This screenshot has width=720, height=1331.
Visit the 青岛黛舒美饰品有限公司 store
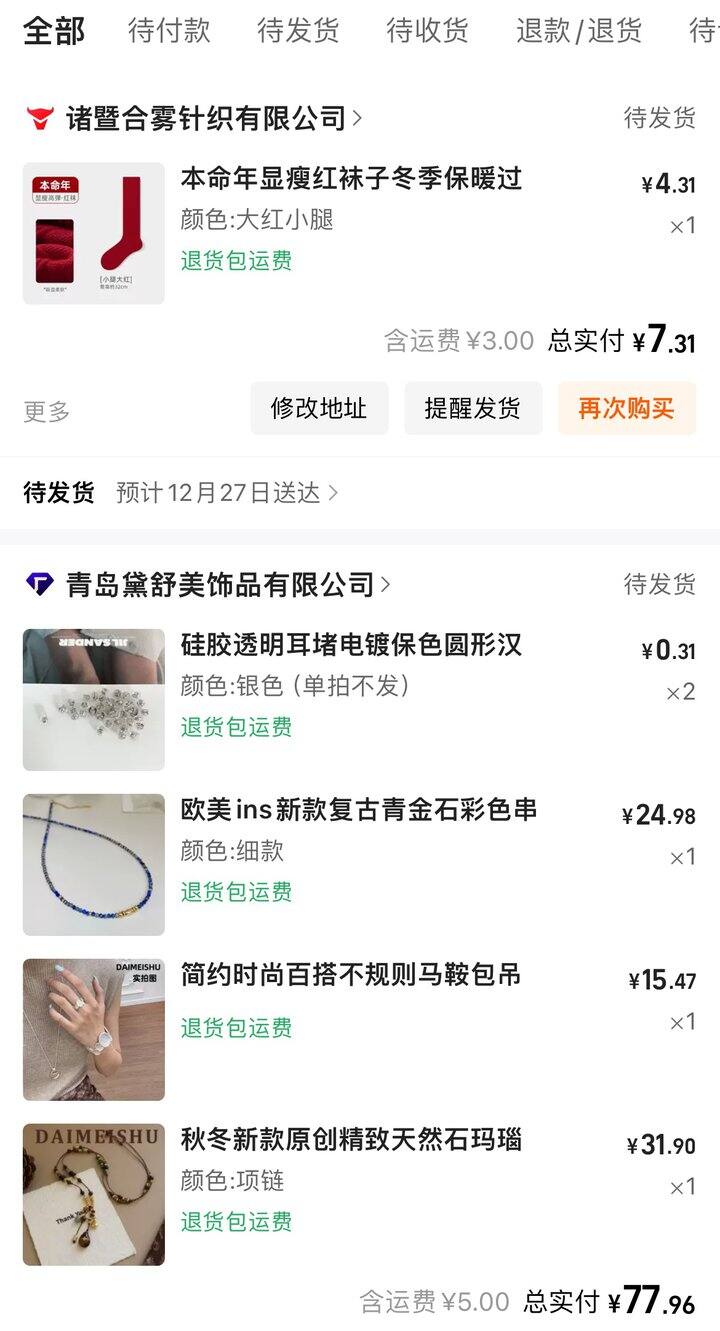(x=220, y=585)
